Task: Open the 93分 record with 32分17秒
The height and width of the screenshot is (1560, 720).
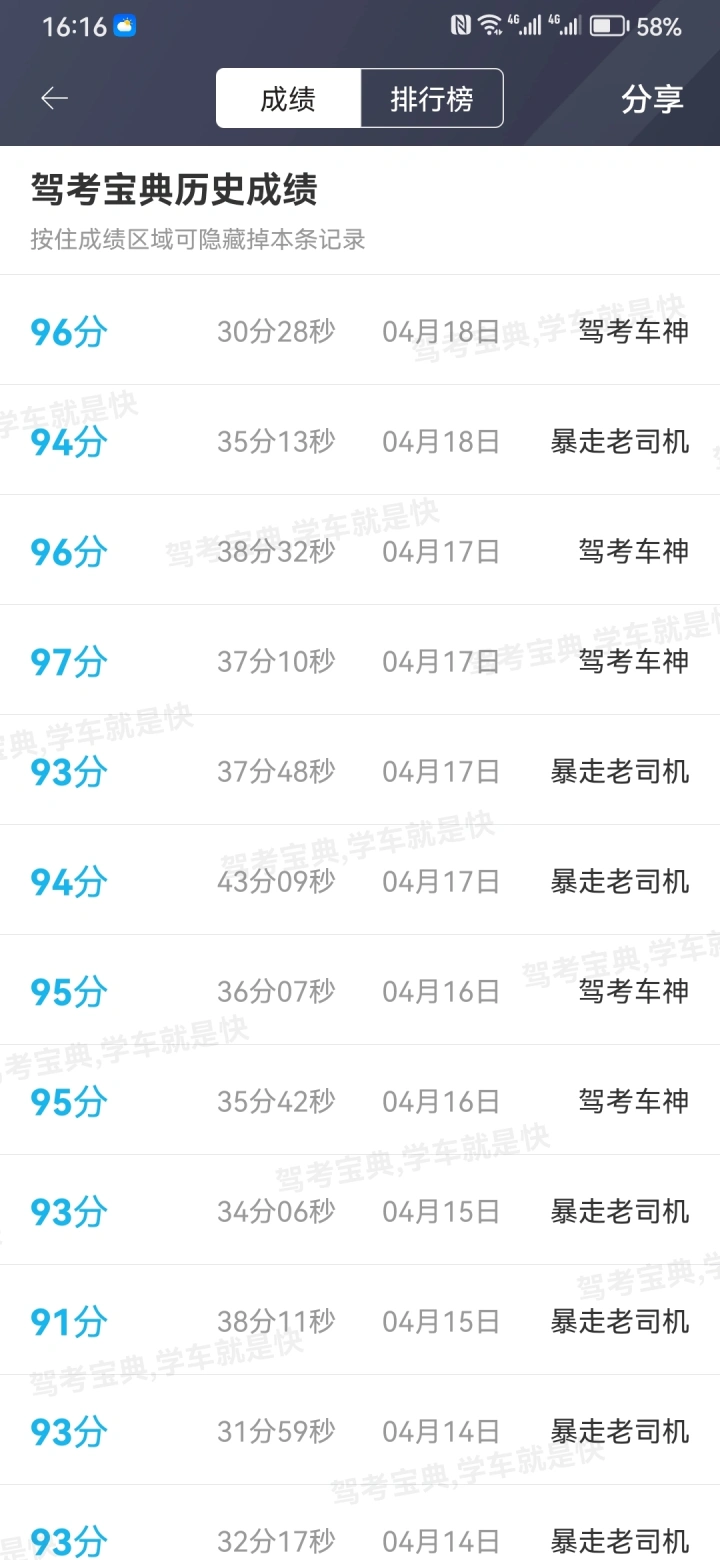Action: click(x=360, y=1523)
